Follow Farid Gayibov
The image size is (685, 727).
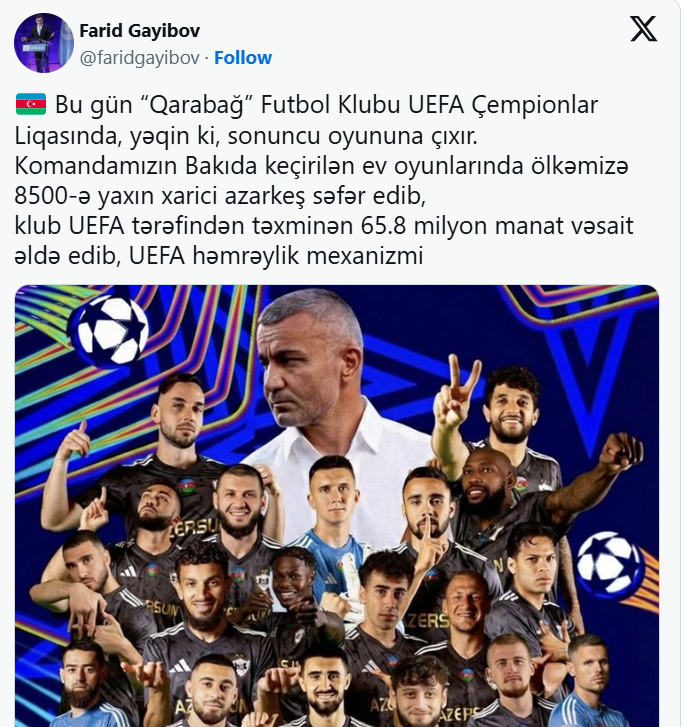242,58
